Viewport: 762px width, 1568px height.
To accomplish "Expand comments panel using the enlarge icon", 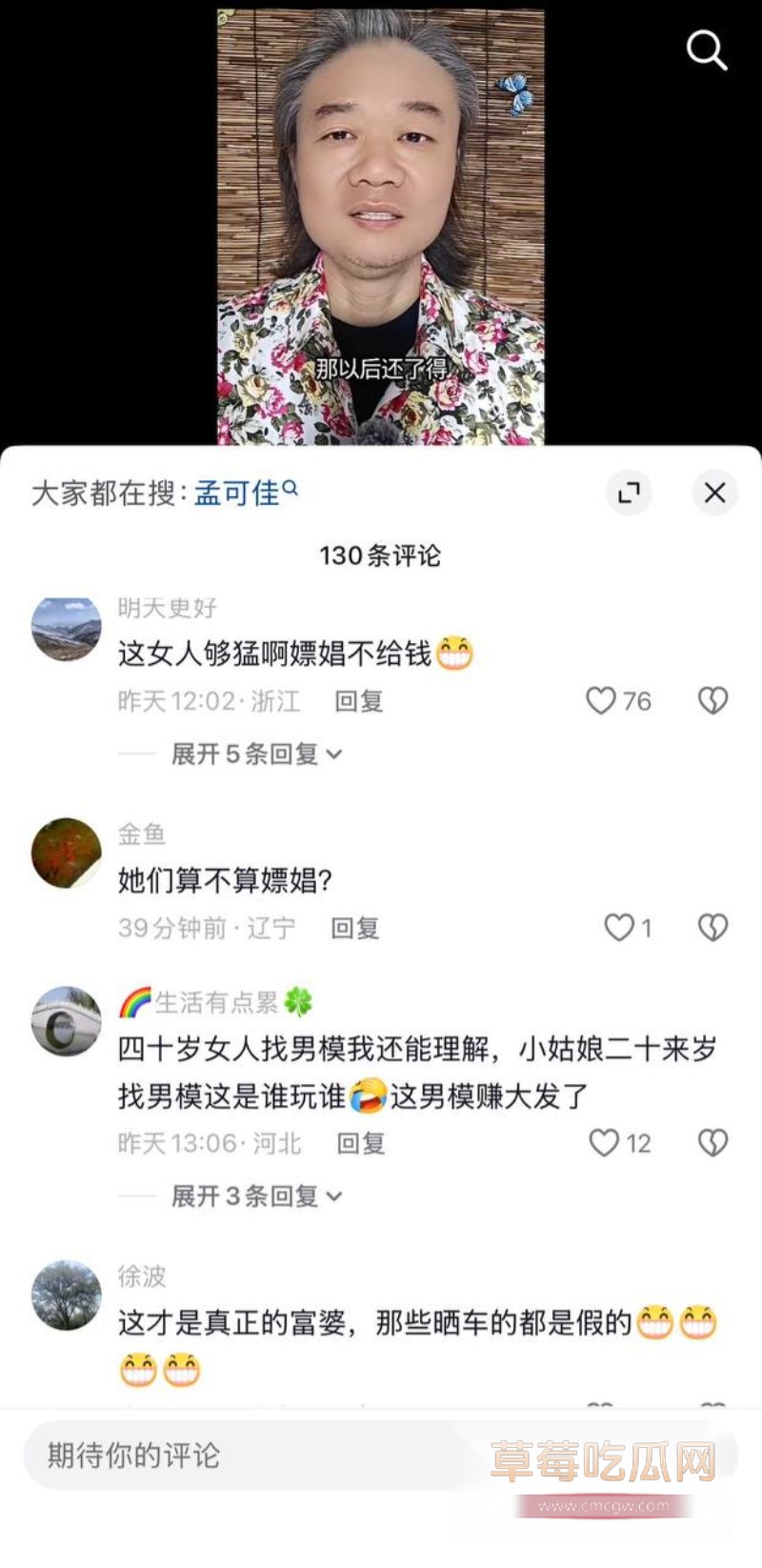I will (x=629, y=493).
